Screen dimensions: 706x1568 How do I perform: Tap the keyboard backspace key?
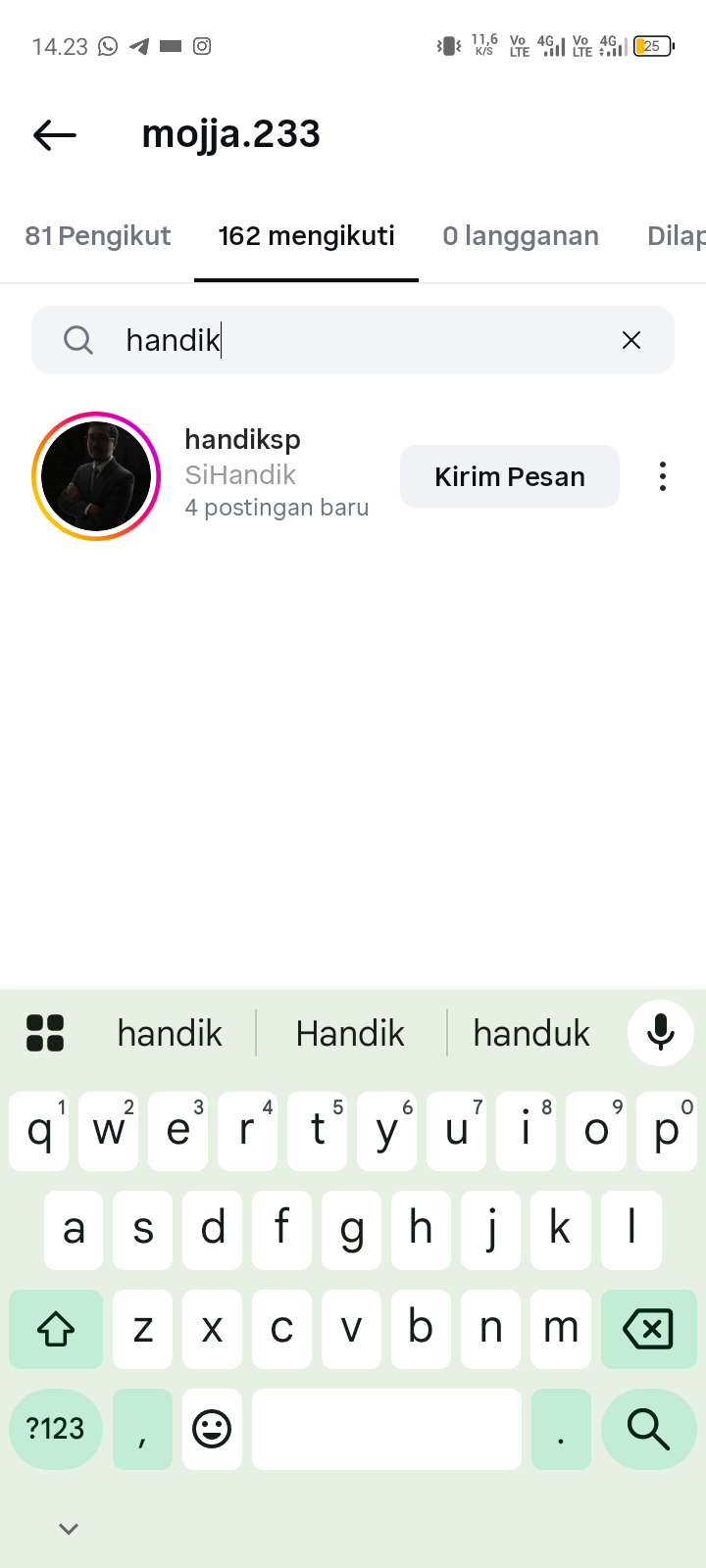pyautogui.click(x=647, y=1329)
